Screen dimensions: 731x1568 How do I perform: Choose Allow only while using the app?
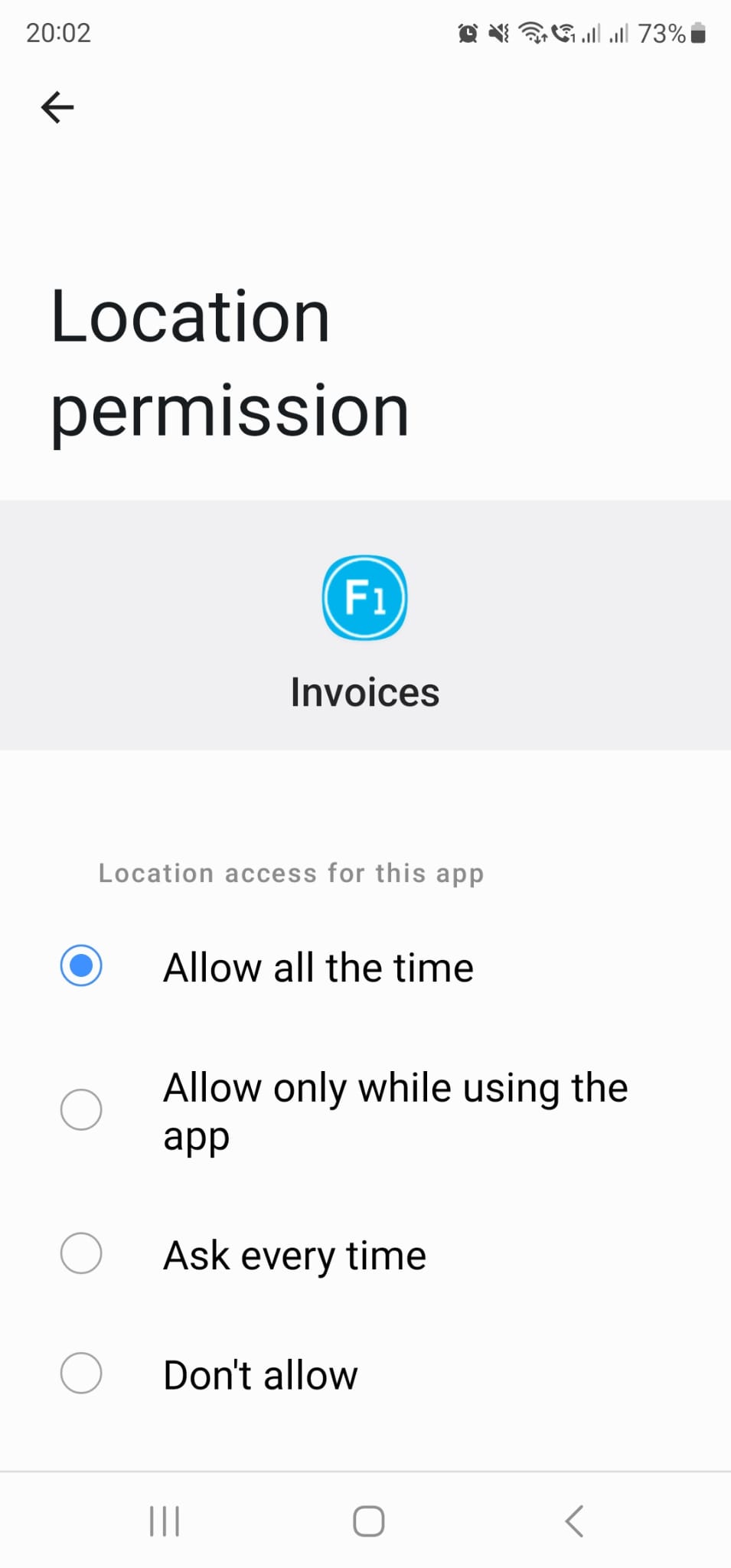tap(81, 1109)
